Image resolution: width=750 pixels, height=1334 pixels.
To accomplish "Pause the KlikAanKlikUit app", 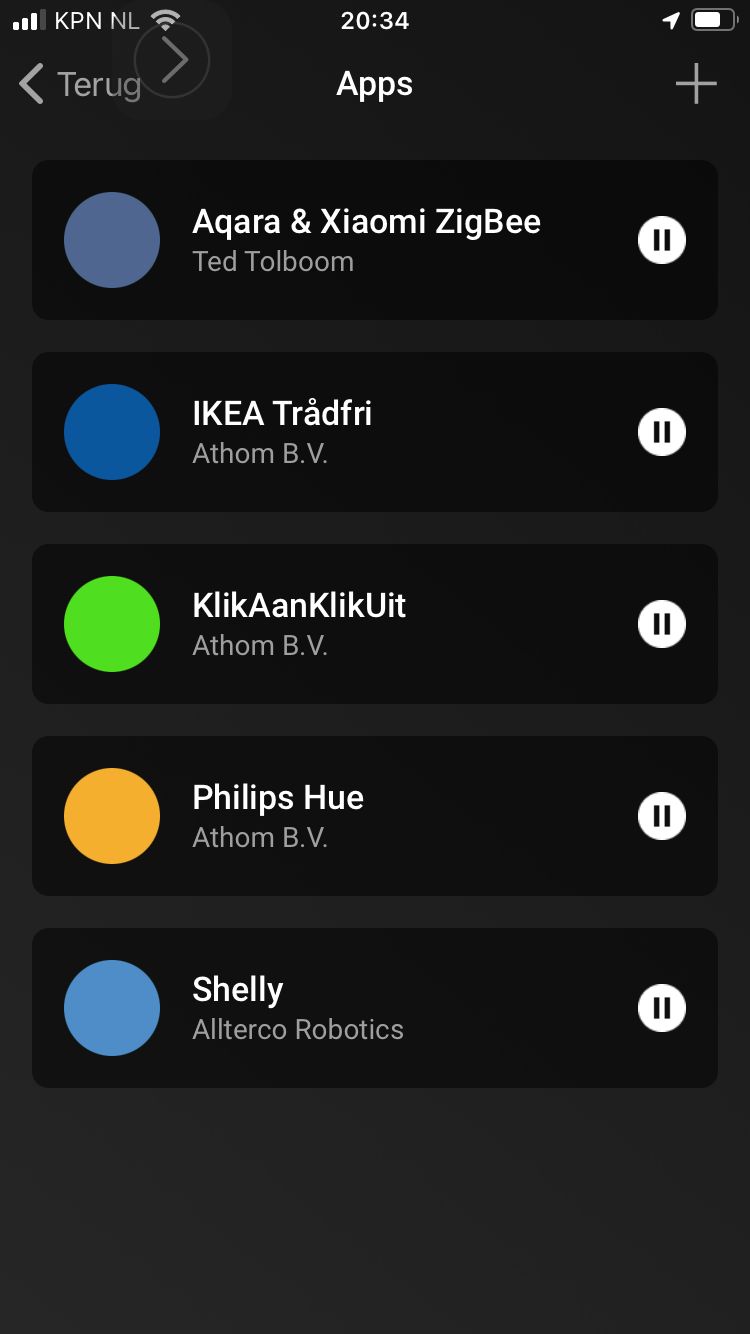I will (662, 624).
